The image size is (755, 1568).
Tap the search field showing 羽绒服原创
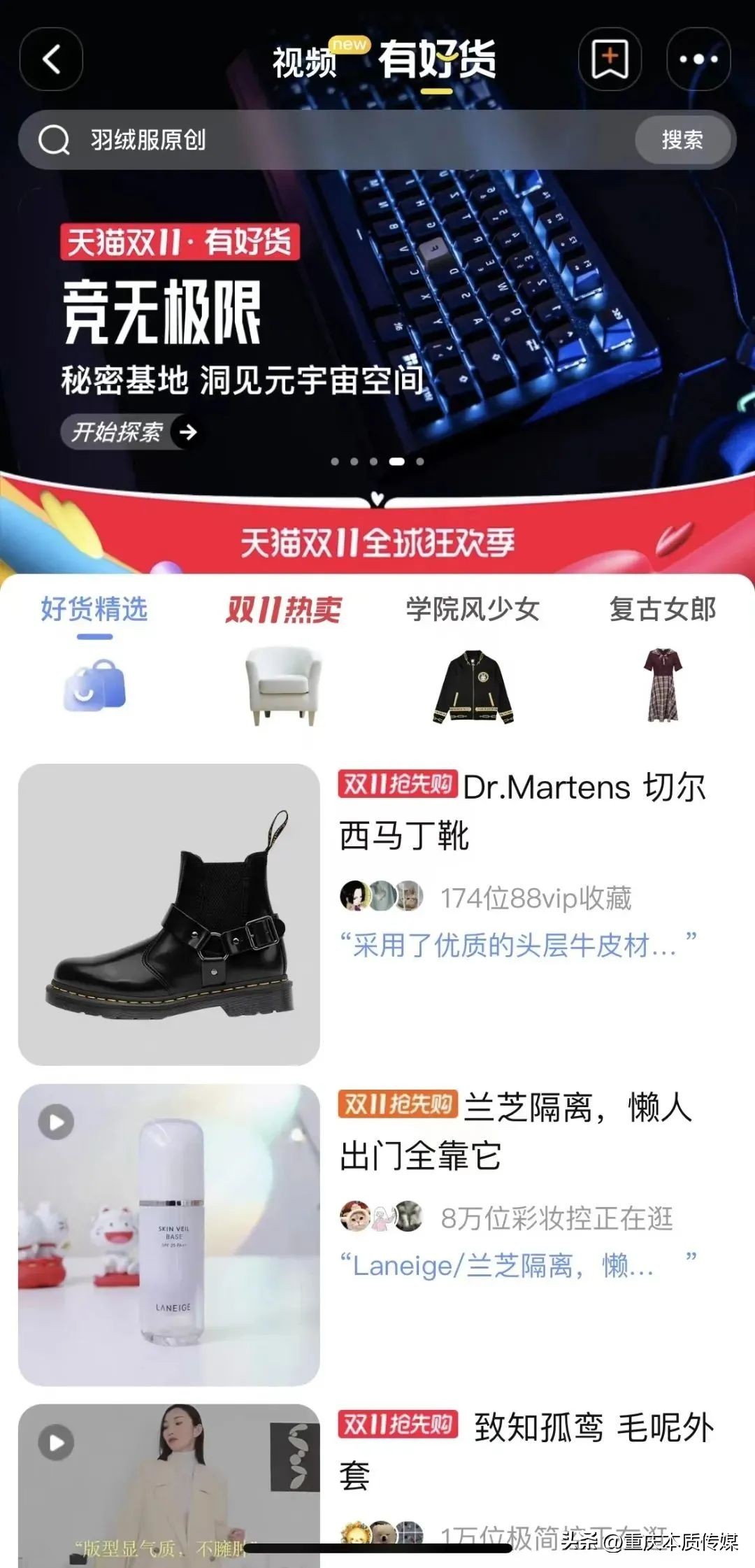tap(210, 140)
